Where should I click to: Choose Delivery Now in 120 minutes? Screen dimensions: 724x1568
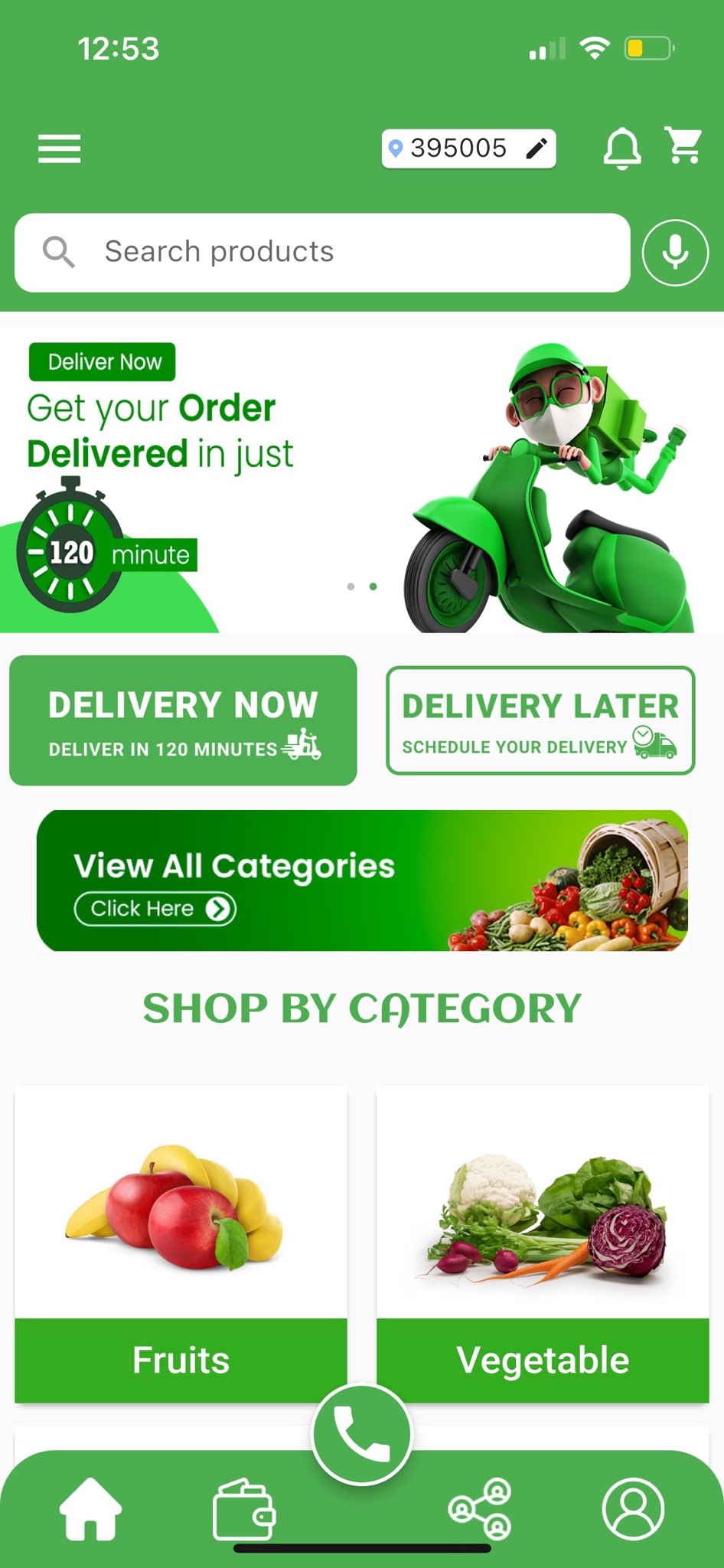tap(183, 720)
